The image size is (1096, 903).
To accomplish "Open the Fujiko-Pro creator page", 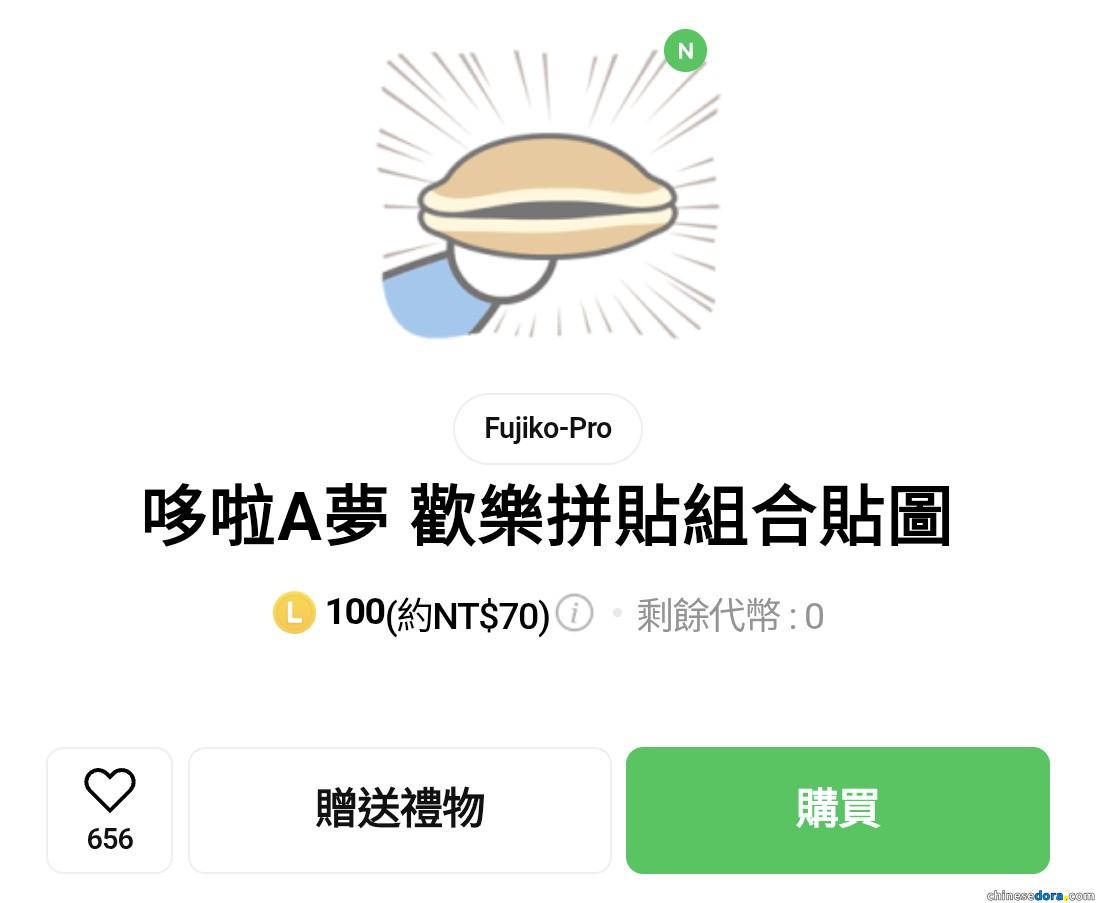I will [x=547, y=428].
